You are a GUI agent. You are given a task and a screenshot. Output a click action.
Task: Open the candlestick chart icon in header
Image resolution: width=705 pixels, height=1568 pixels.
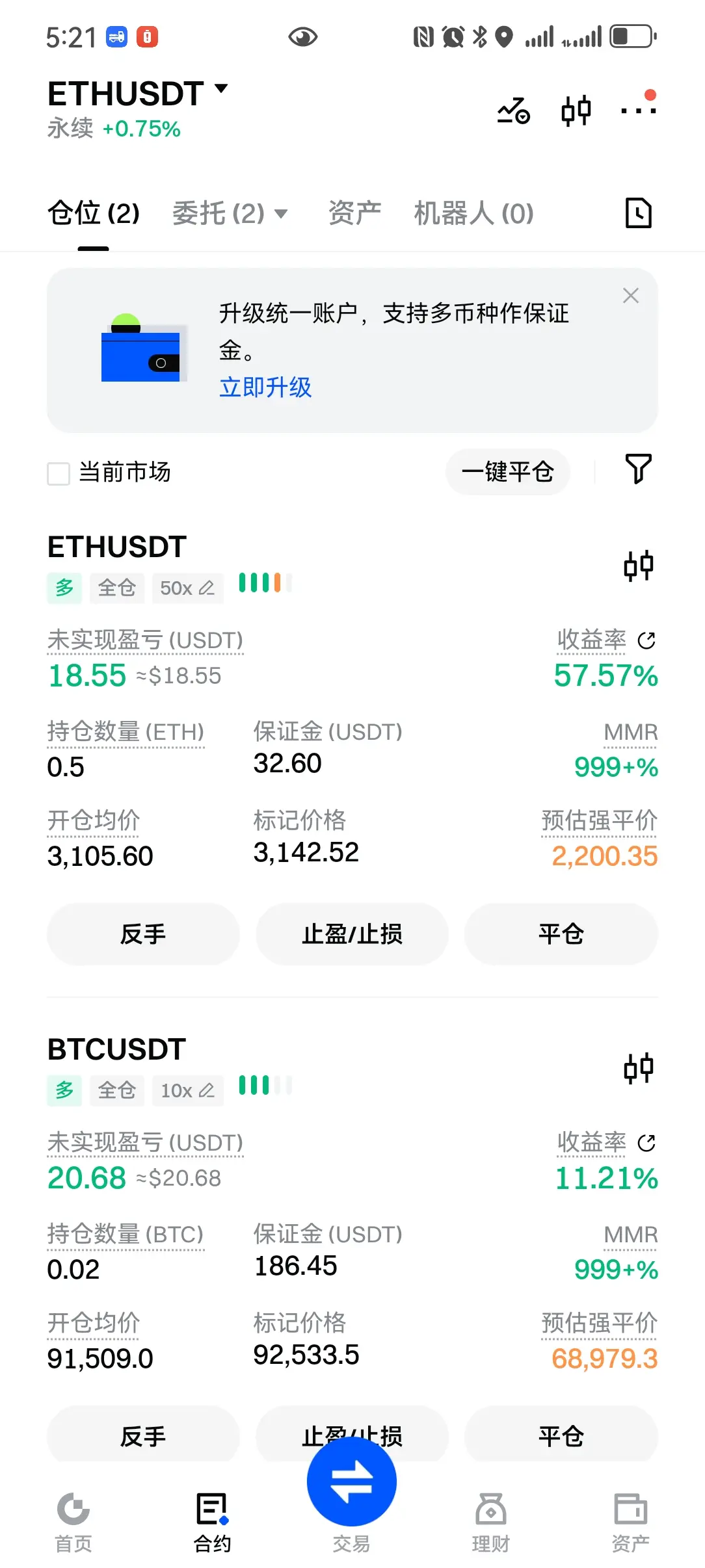[576, 111]
